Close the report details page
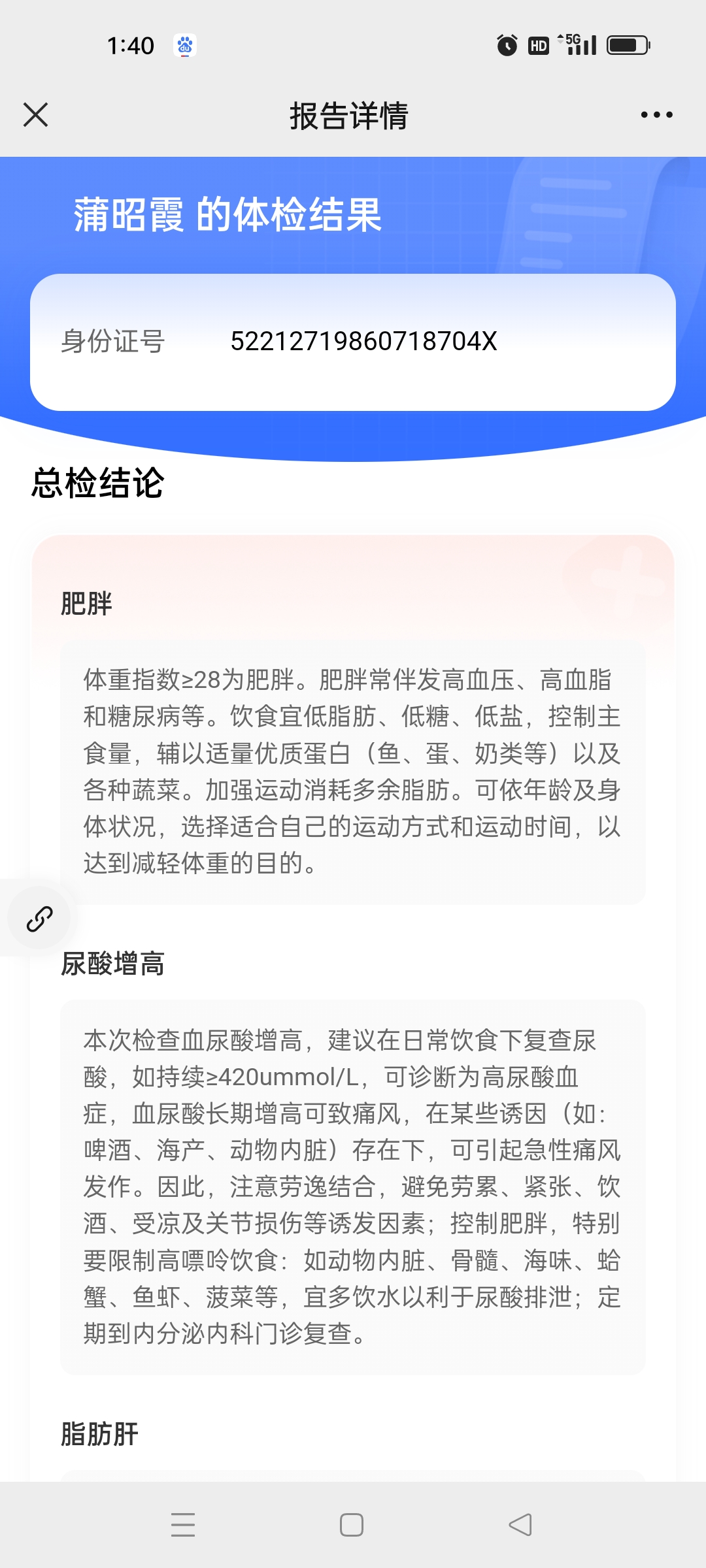Image resolution: width=706 pixels, height=1568 pixels. click(36, 115)
